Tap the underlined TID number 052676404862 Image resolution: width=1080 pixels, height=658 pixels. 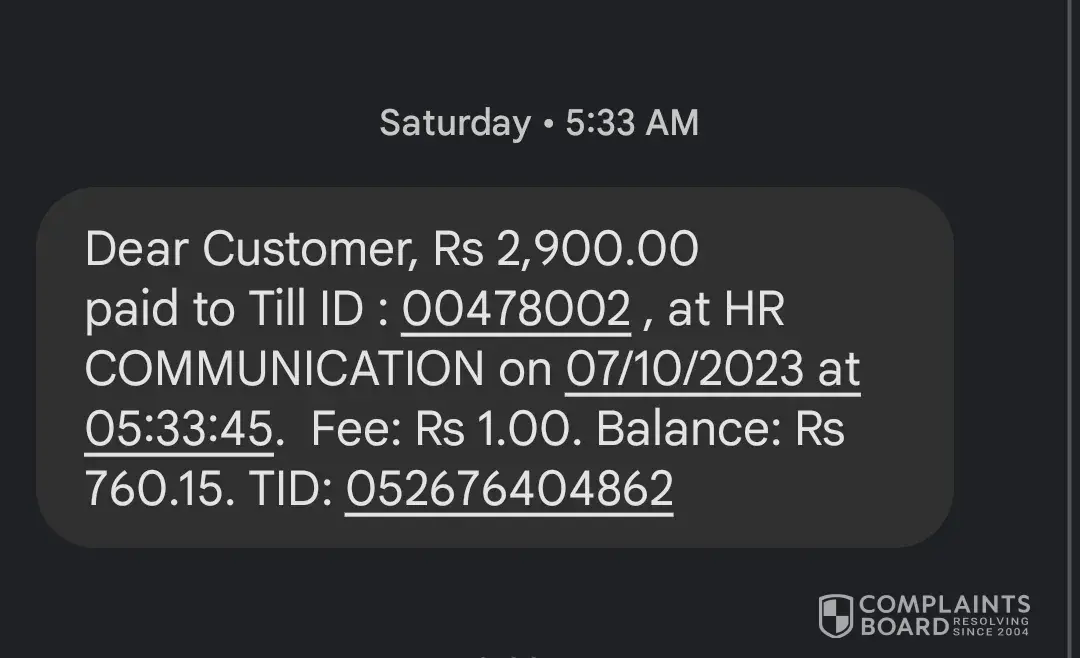tap(509, 490)
